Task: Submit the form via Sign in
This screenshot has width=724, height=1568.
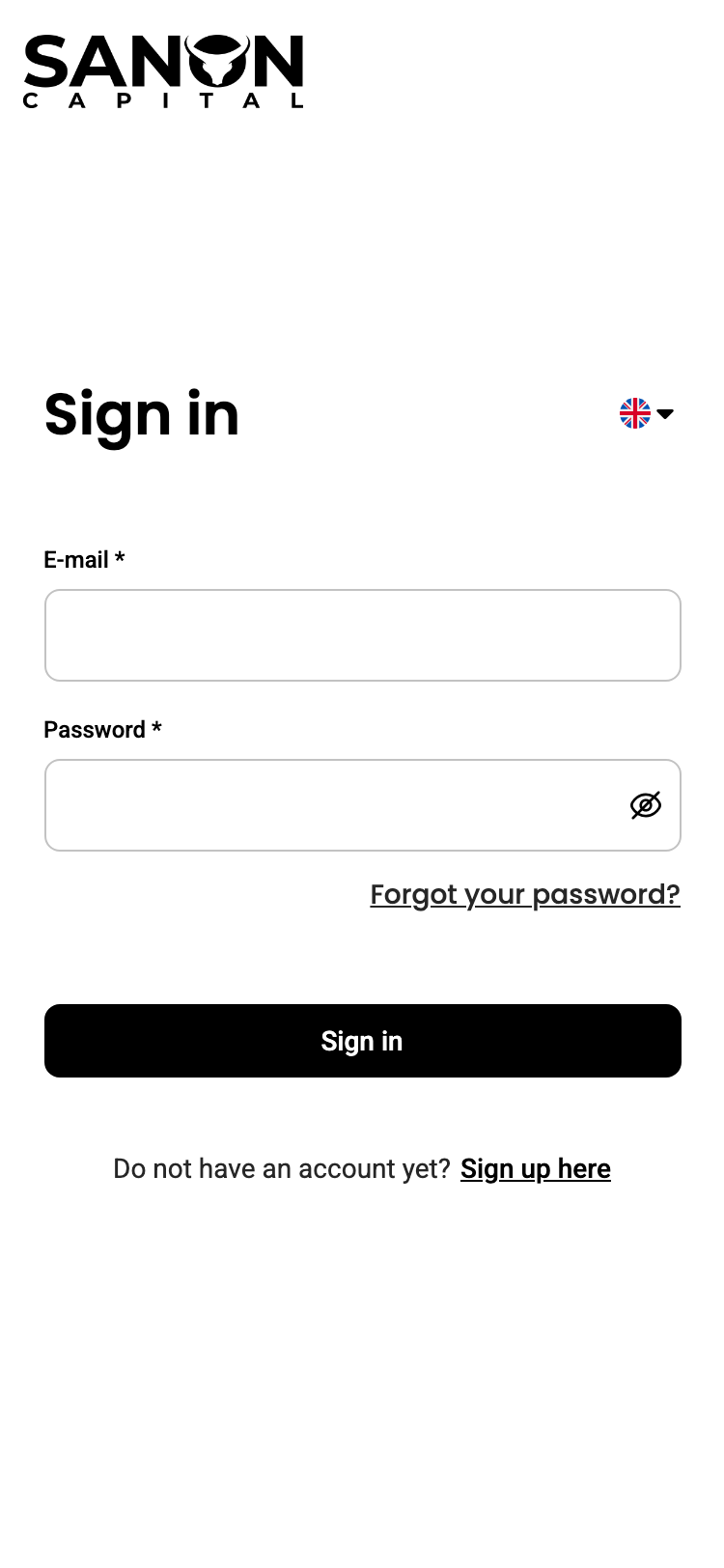Action: (362, 1040)
